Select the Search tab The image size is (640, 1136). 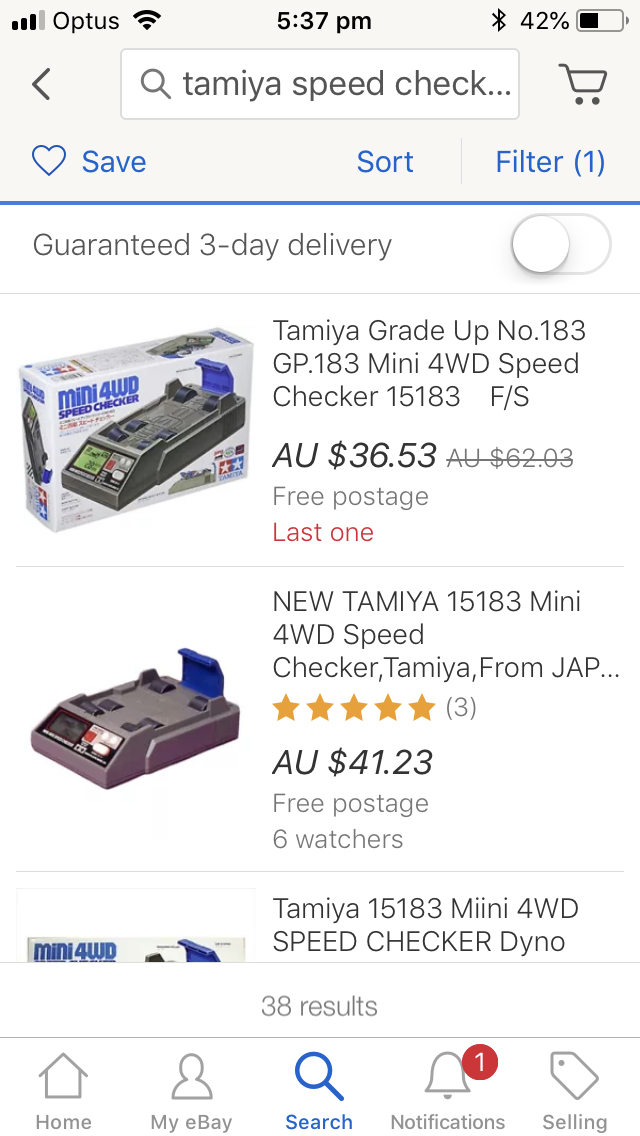pos(319,1092)
